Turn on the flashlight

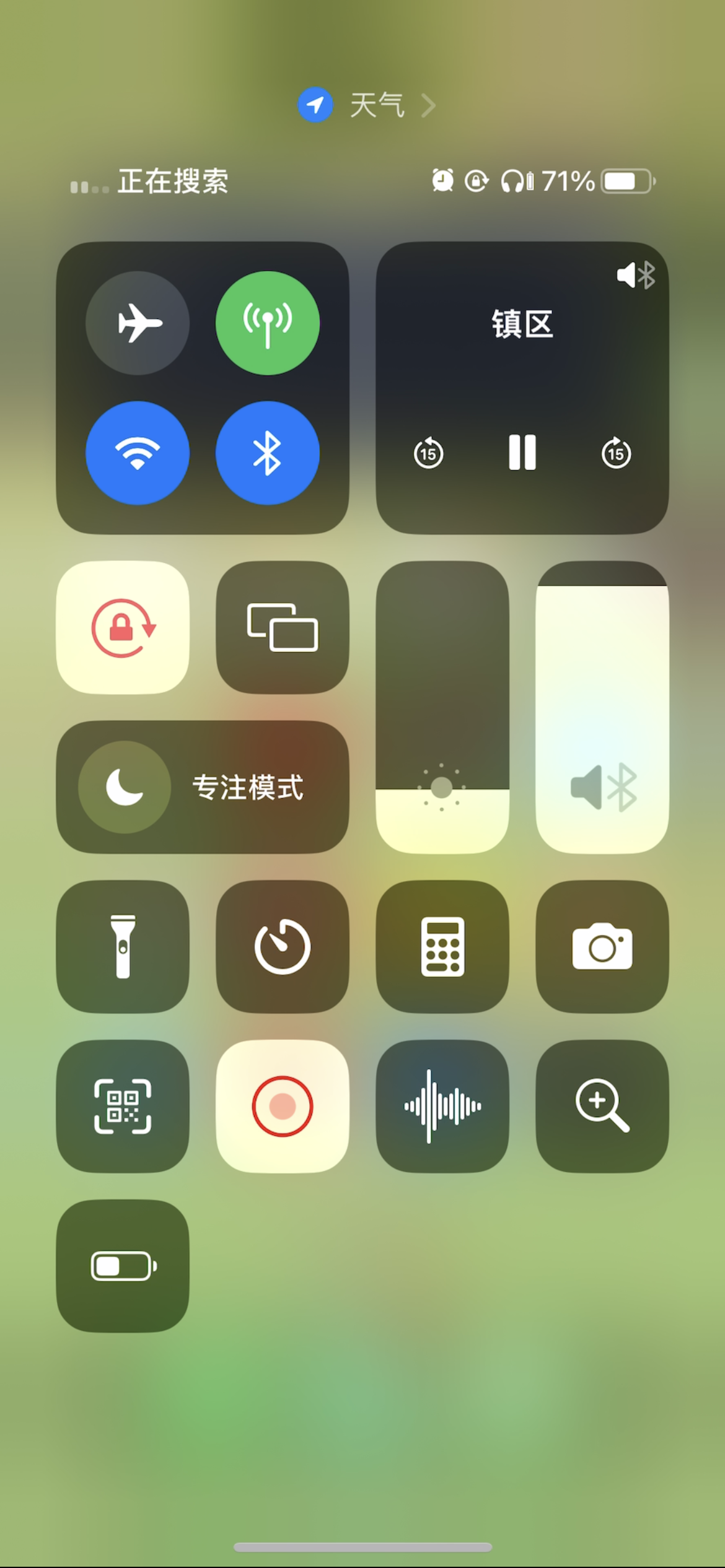pos(123,946)
